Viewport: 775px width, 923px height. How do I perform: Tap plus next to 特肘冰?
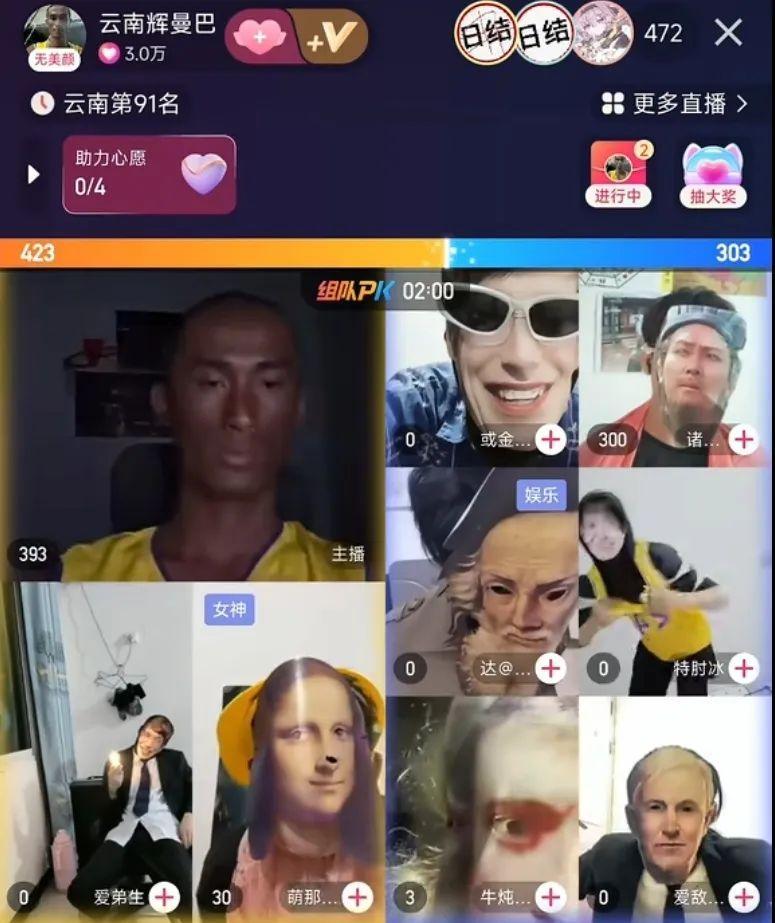(743, 668)
